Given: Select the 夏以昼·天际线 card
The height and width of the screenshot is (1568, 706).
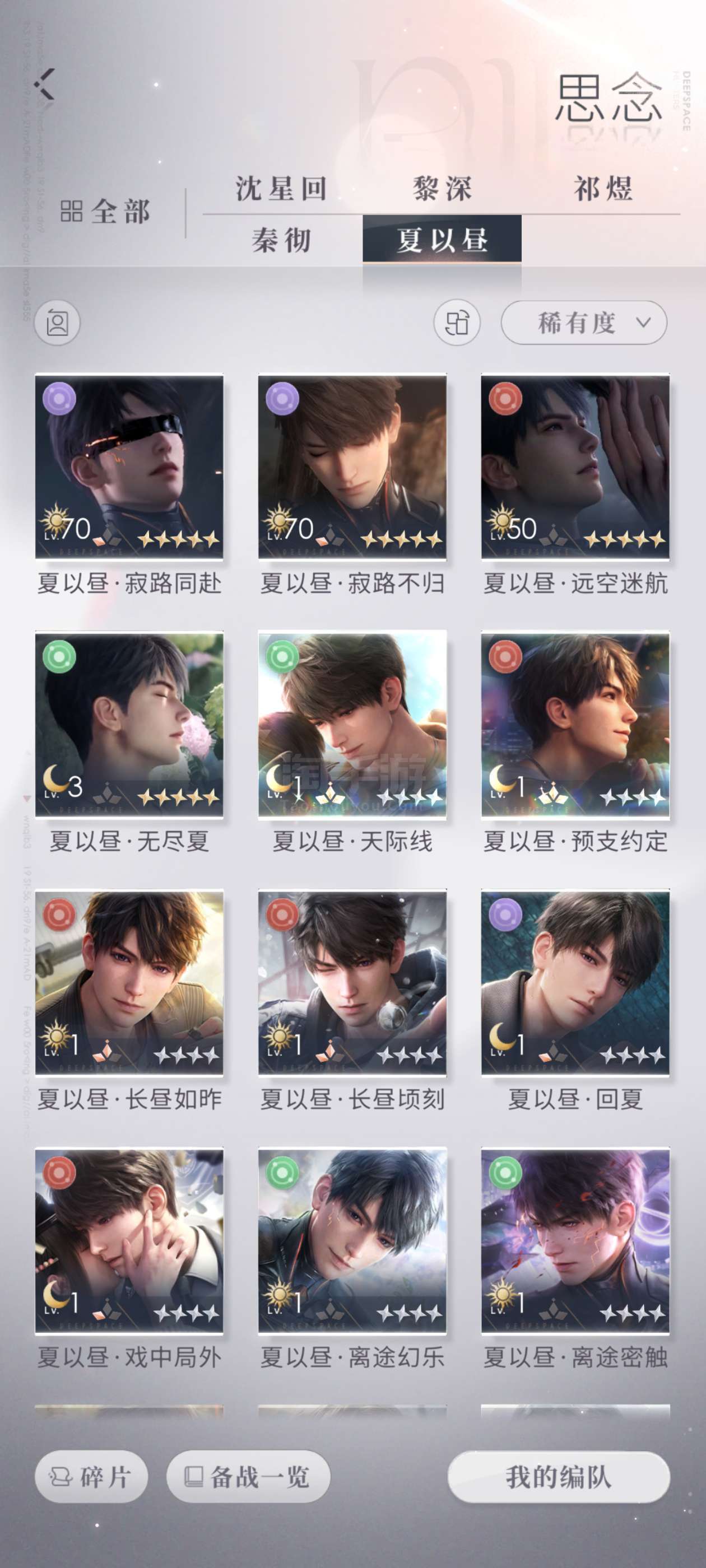Looking at the screenshot, I should [352, 724].
